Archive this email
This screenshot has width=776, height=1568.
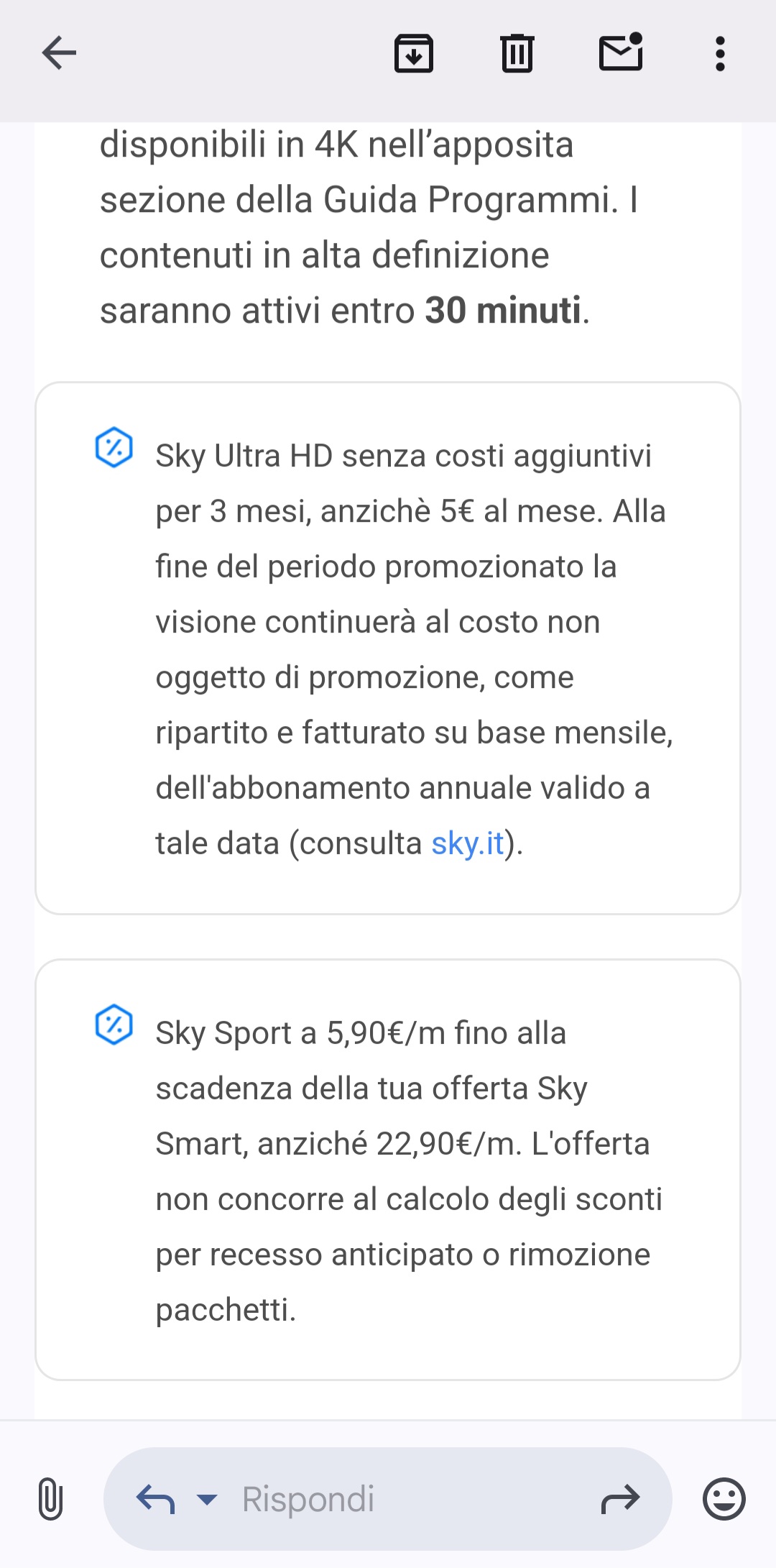point(414,53)
